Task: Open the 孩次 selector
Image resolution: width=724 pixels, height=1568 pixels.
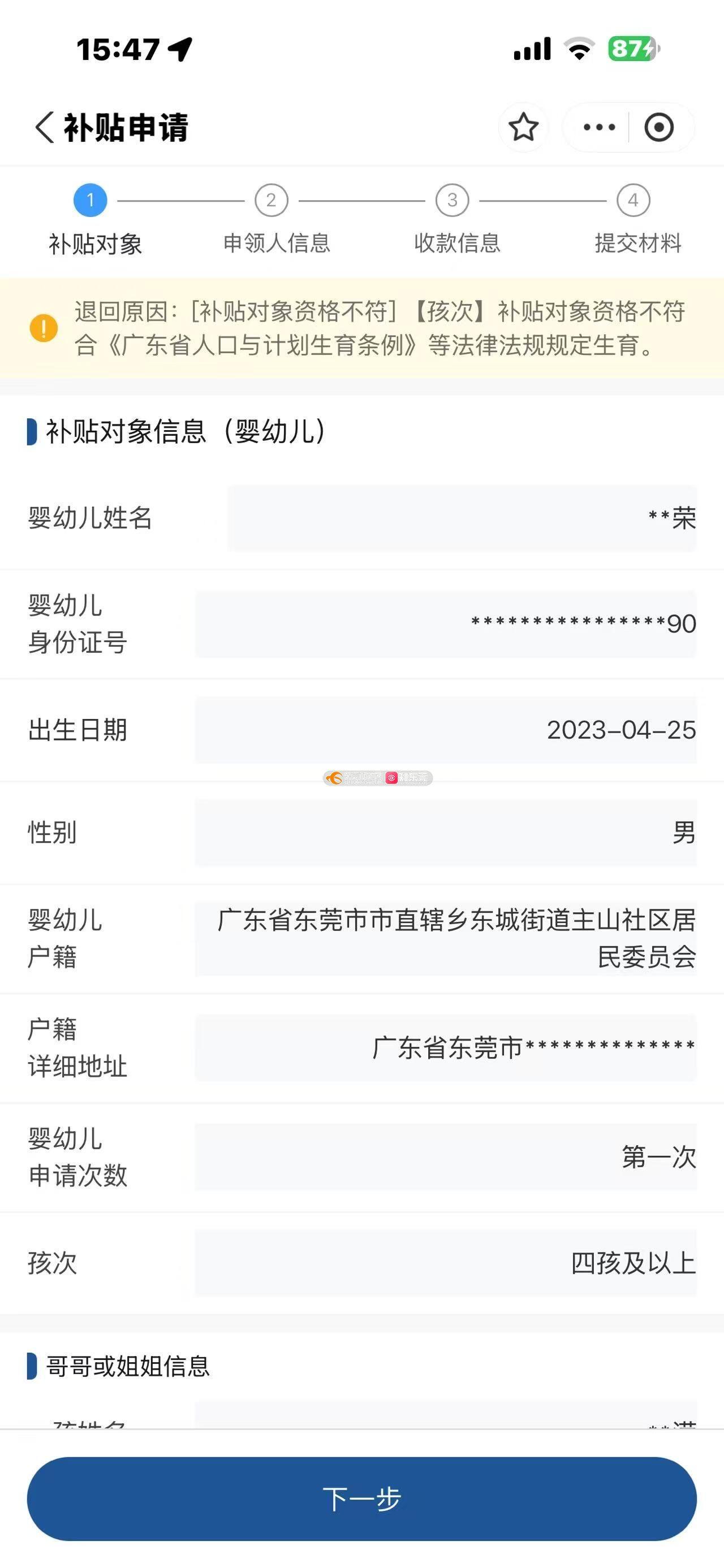Action: [x=446, y=1263]
